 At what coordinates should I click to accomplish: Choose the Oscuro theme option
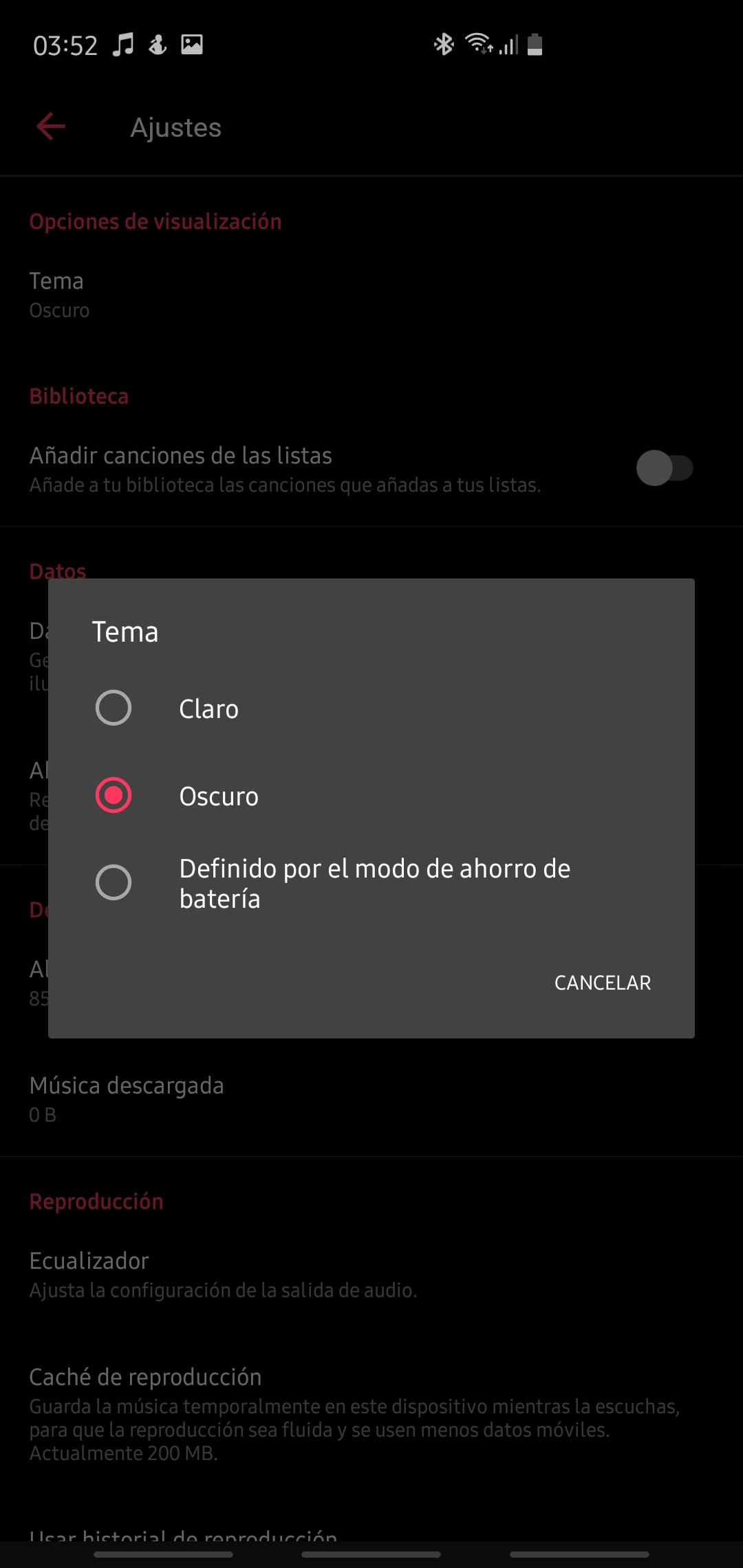[114, 796]
